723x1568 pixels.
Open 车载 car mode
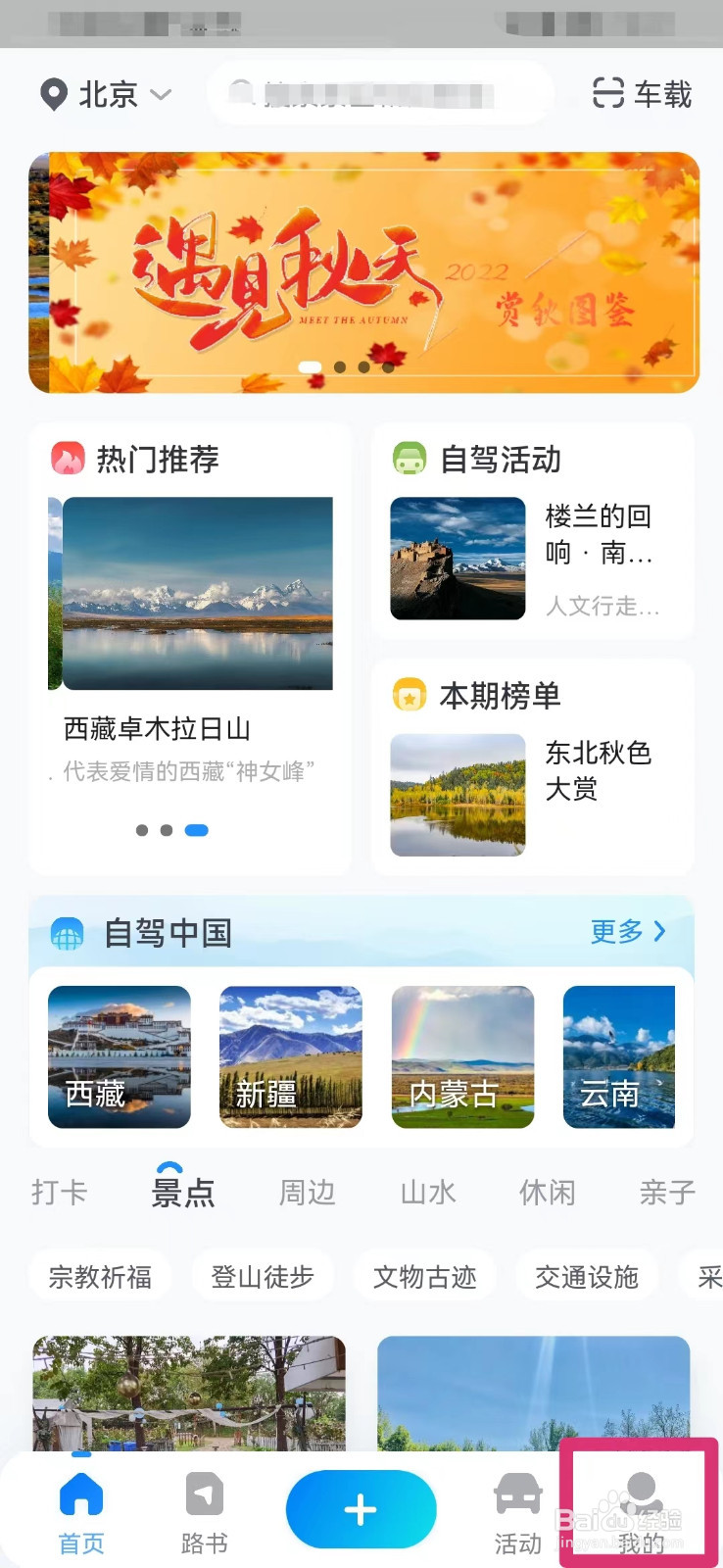(x=643, y=95)
